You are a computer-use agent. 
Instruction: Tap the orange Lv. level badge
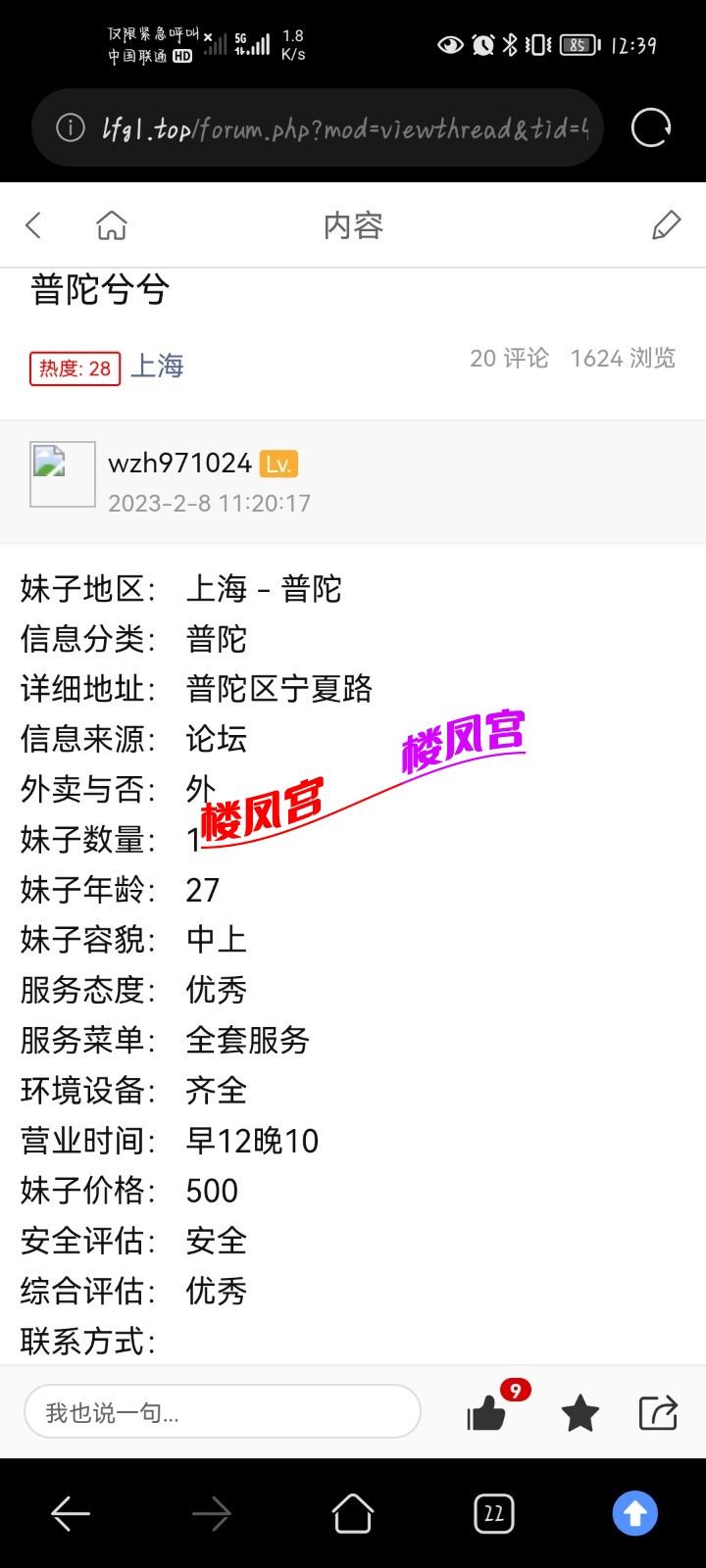click(278, 465)
